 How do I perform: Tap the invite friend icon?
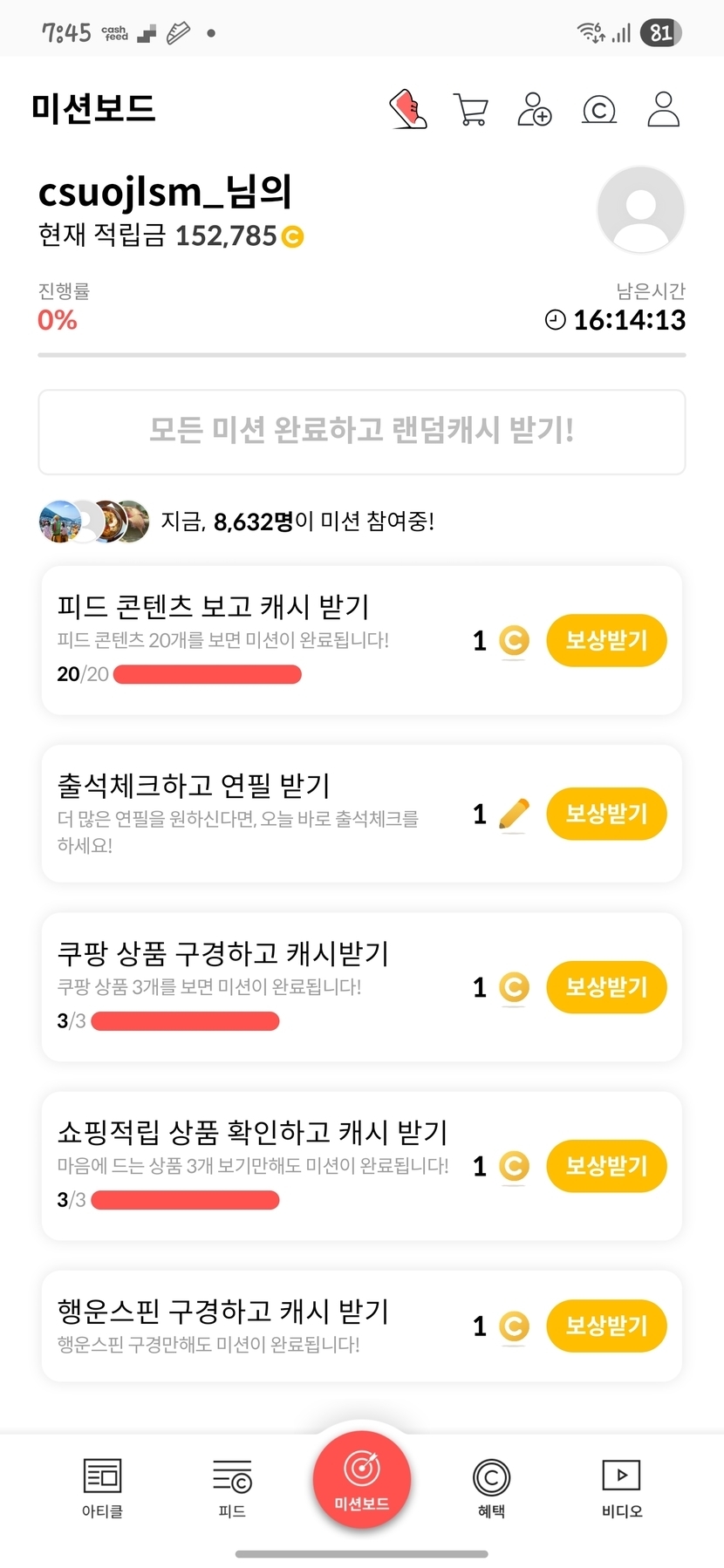[x=535, y=110]
